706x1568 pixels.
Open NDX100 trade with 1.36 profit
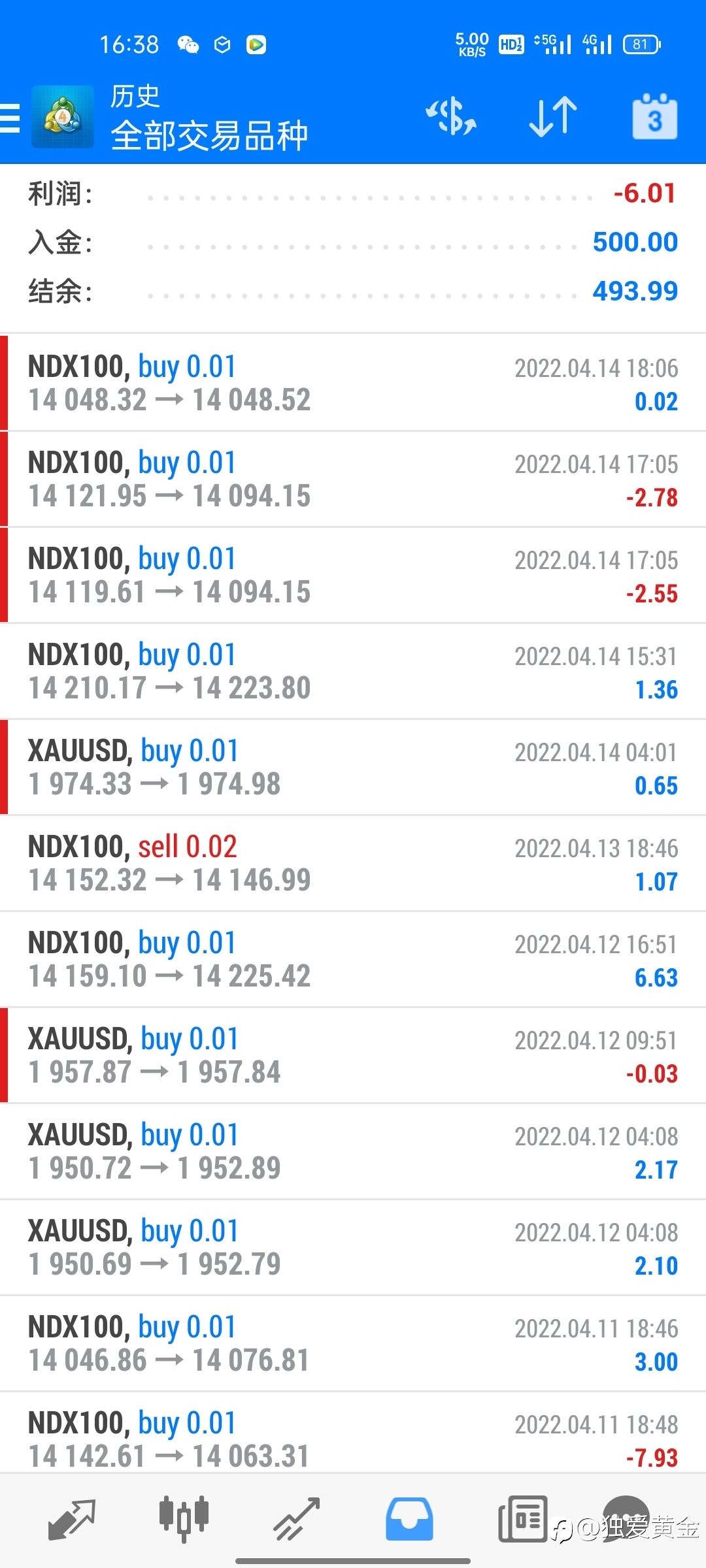tap(353, 671)
